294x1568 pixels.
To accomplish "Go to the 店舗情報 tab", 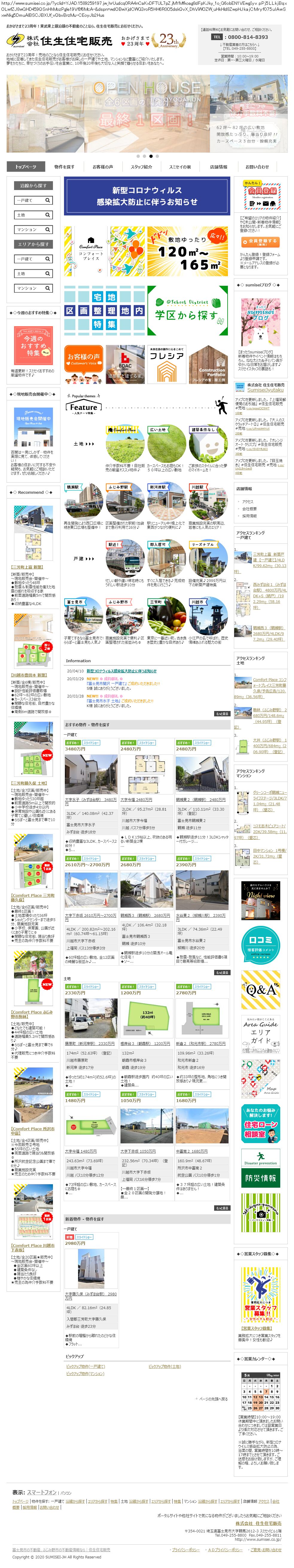I will click(218, 166).
